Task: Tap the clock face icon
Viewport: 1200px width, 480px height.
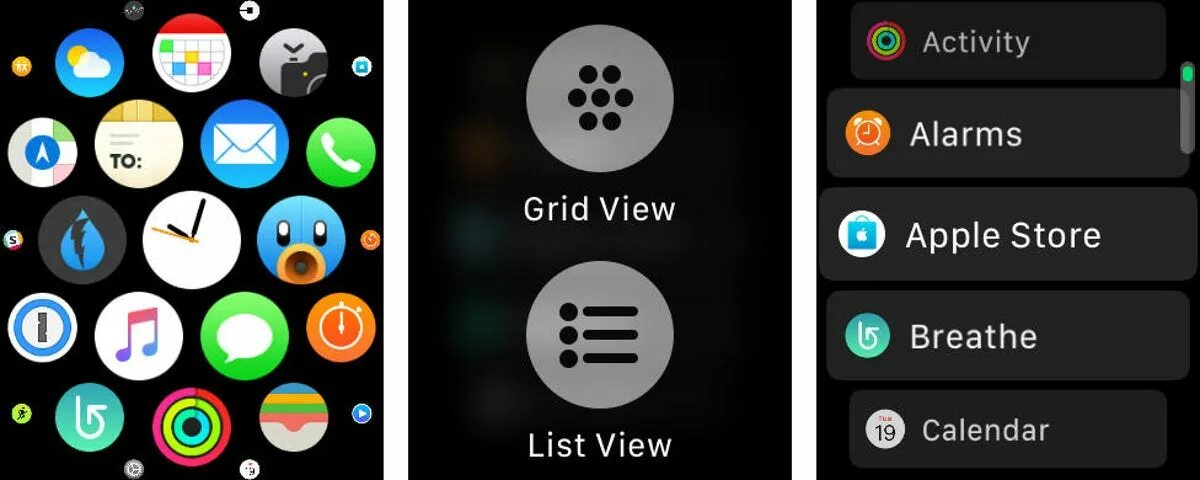Action: pos(191,240)
